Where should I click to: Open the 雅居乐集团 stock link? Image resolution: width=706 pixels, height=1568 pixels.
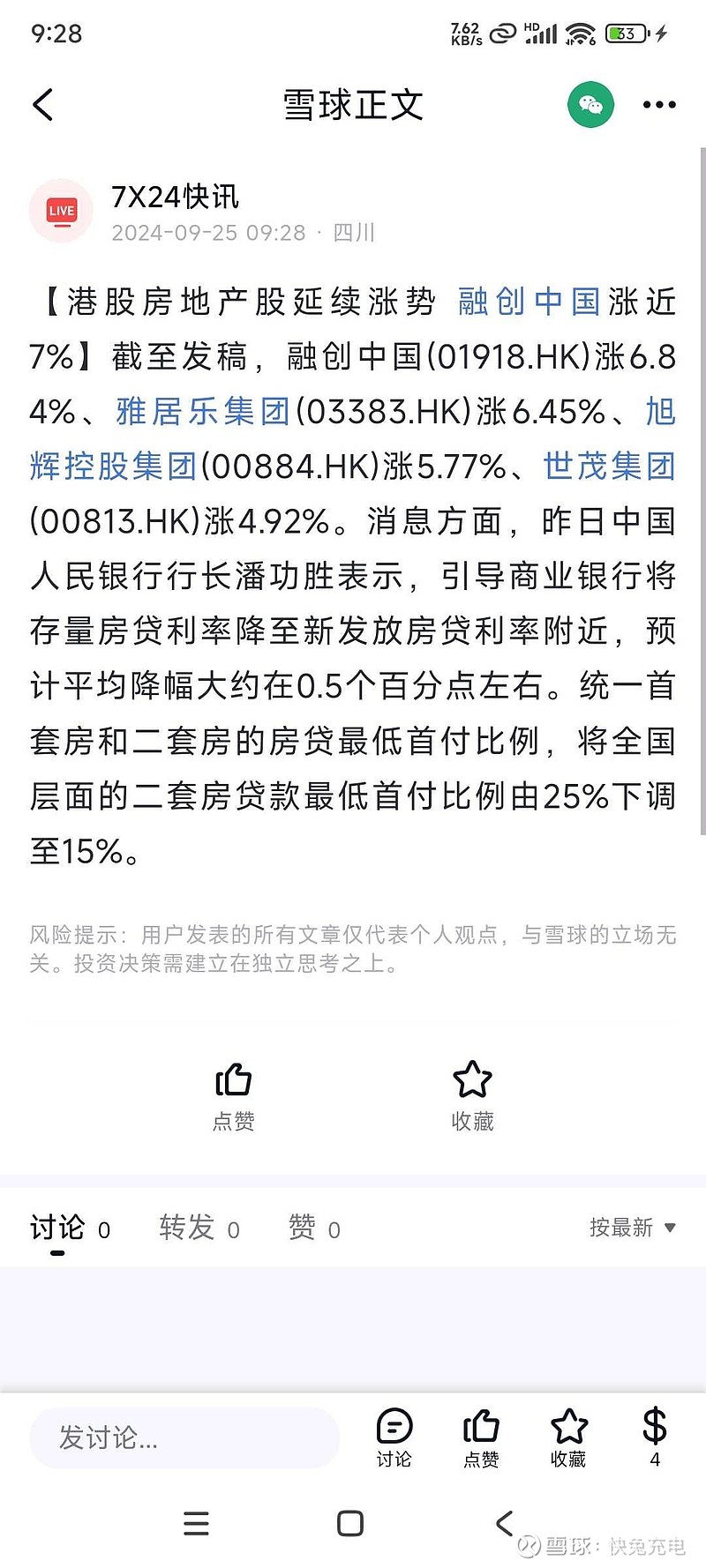tap(203, 411)
